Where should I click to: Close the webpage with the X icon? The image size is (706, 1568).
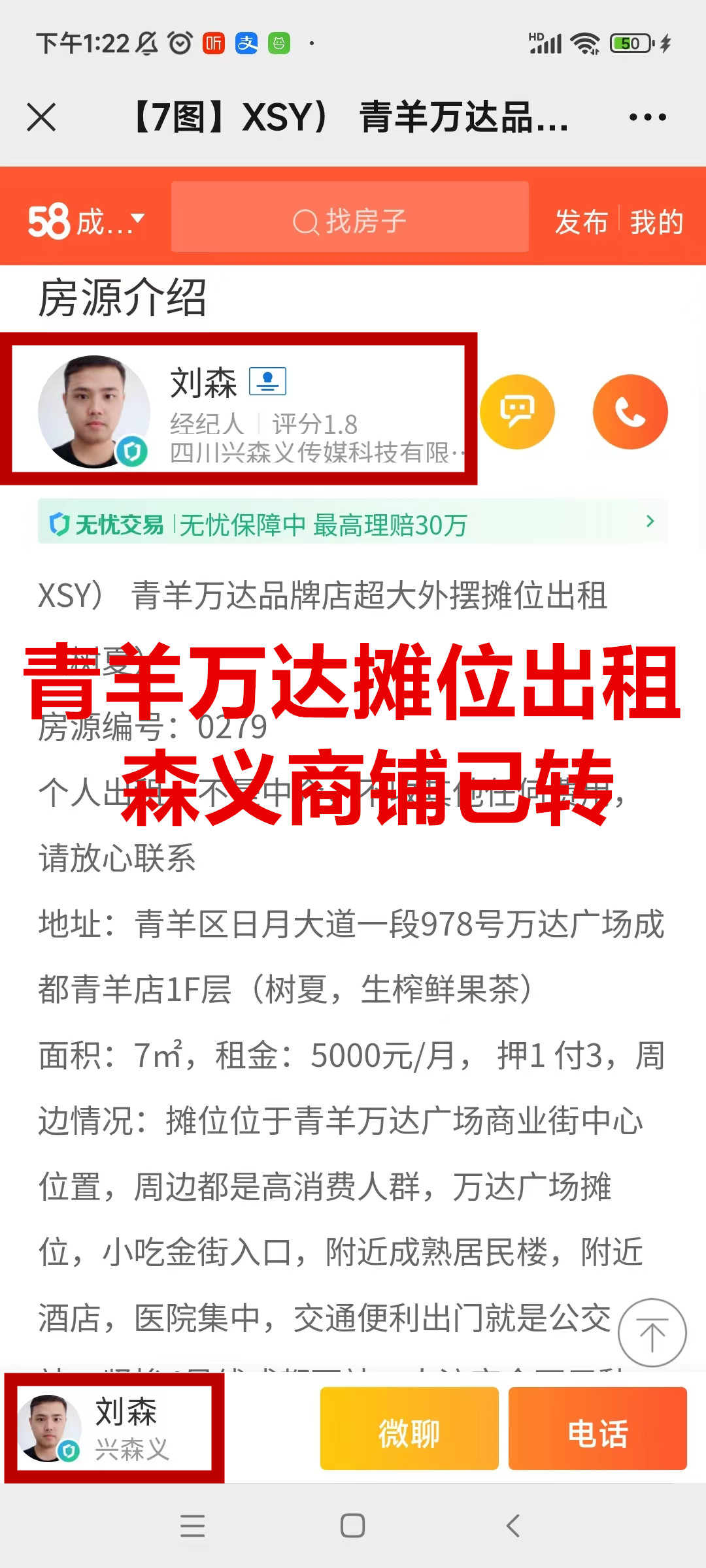coord(42,118)
